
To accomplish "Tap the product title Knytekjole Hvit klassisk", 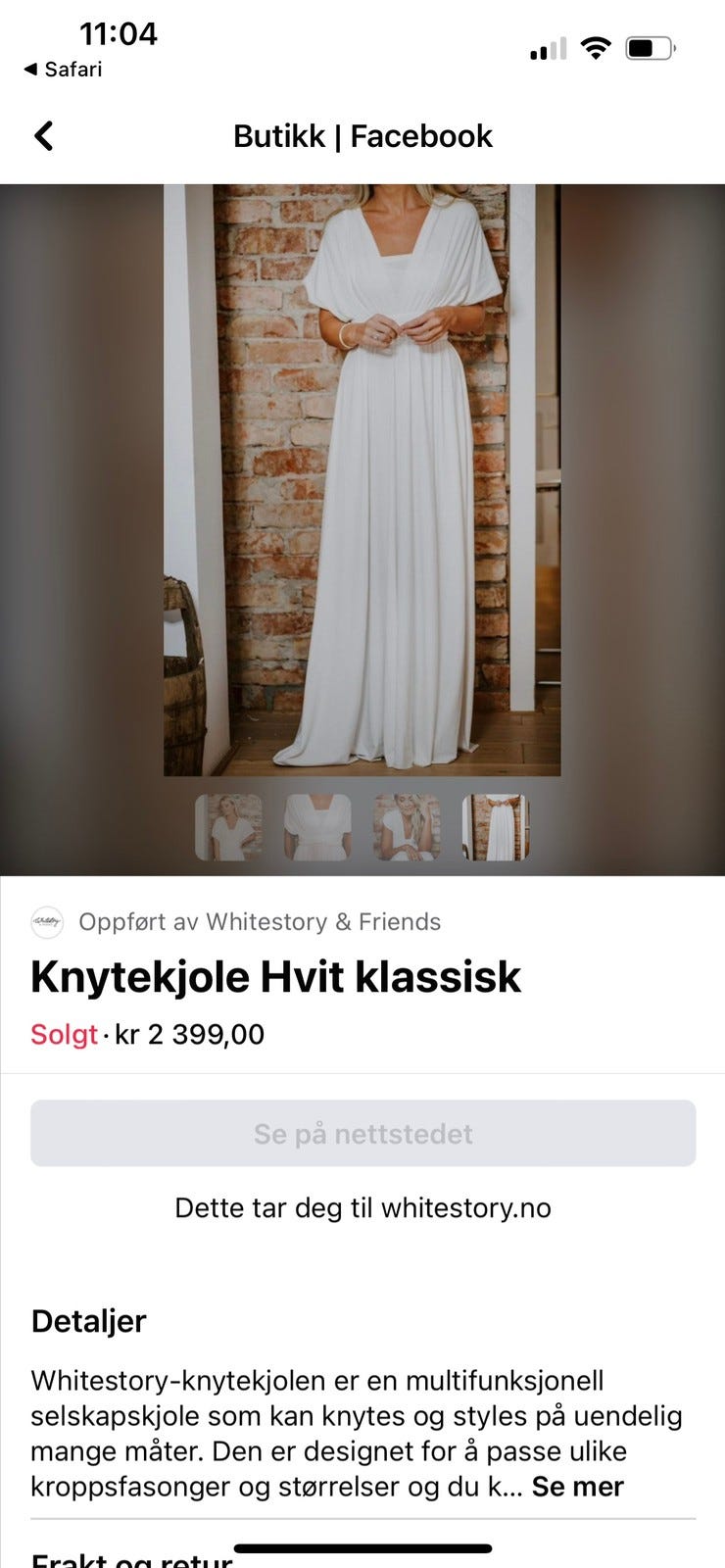I will (x=277, y=976).
